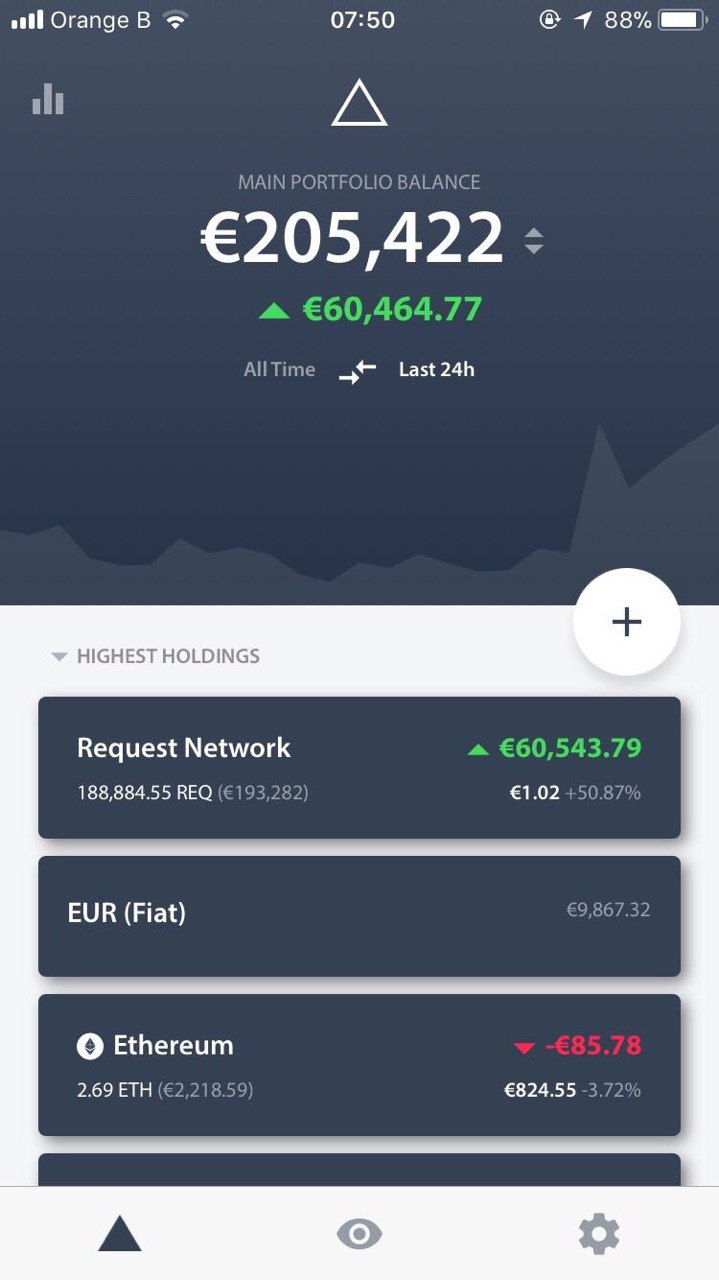Screen dimensions: 719x1280
Task: Open the Ethereum holding card
Action: [x=359, y=1064]
